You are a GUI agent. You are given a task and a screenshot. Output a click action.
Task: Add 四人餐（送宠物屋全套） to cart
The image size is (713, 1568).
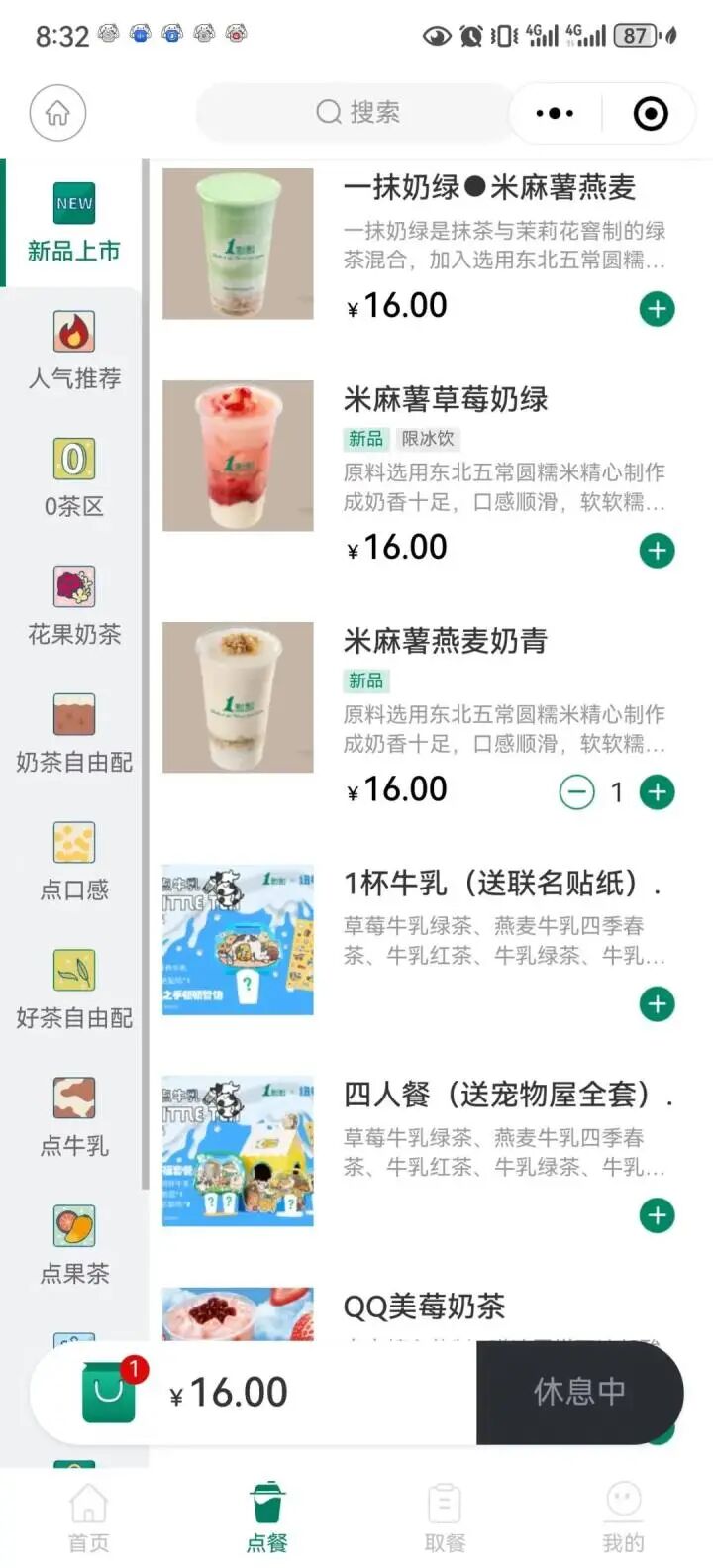(x=658, y=1215)
